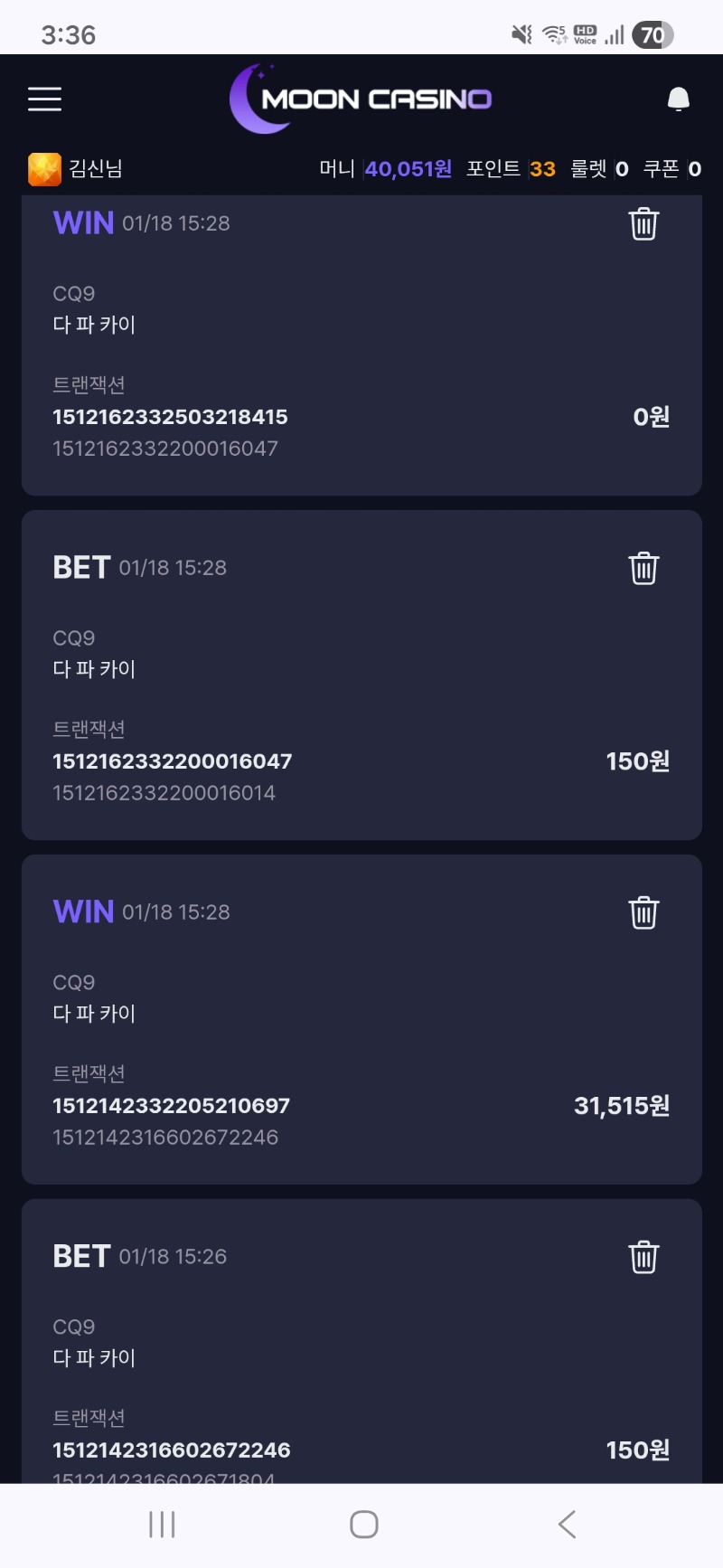Tap the 머니 balance of 40,051원
This screenshot has height=1568, width=723.
[x=408, y=168]
